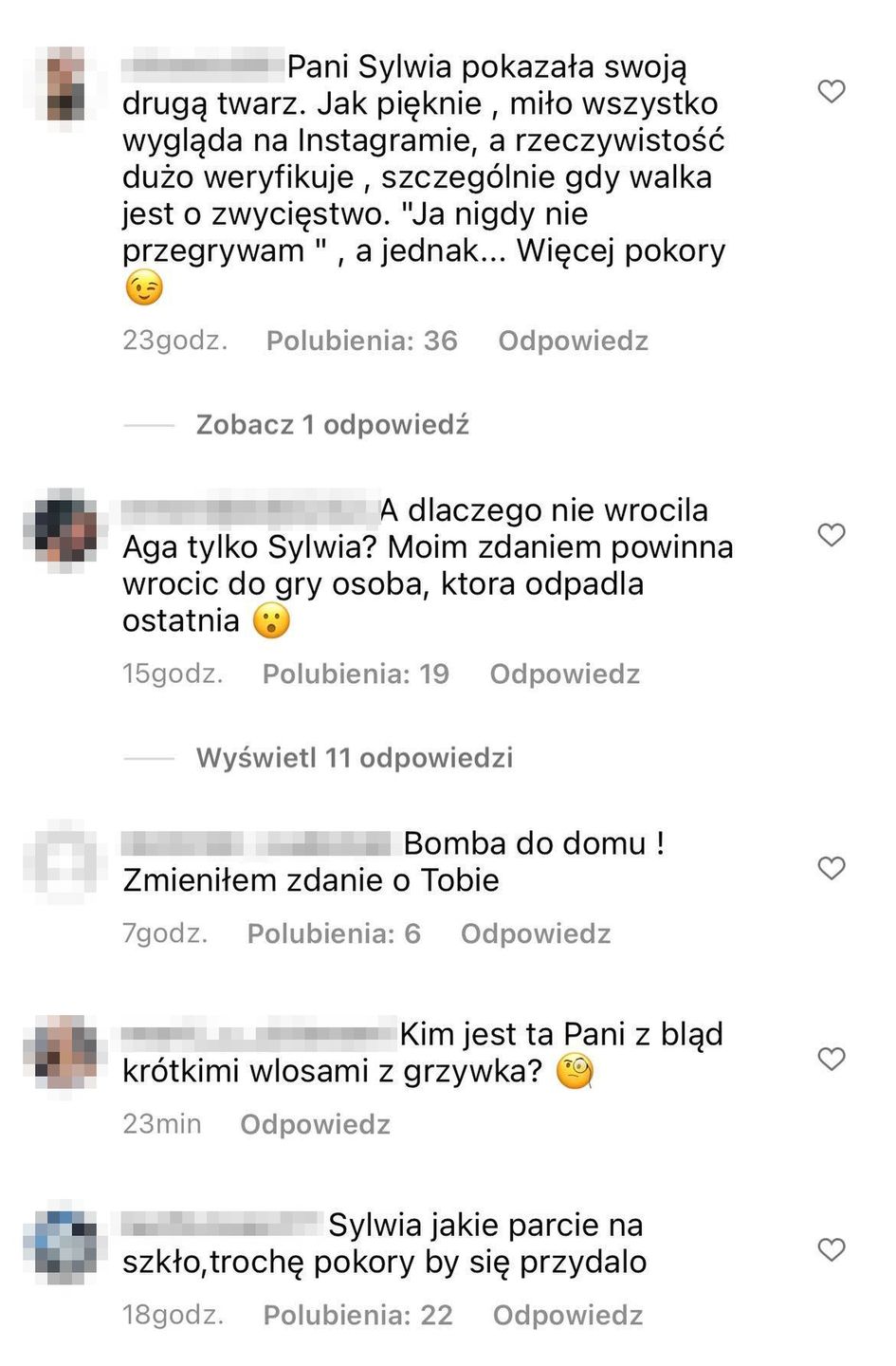
Task: Like the 'Bomba do domu' comment
Action: 831,868
